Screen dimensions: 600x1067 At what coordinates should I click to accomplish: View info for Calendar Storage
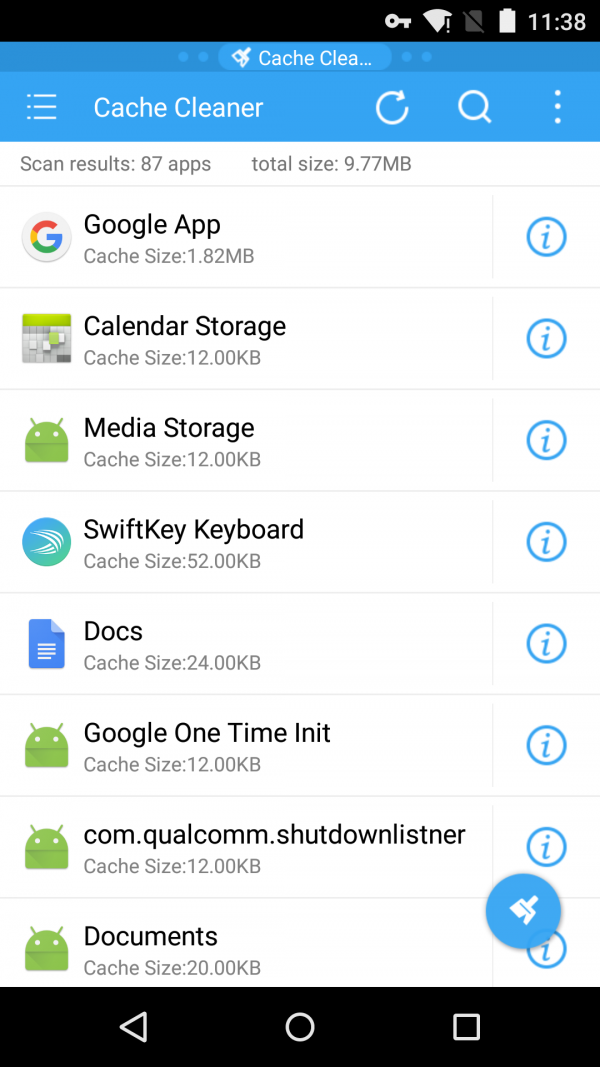[x=546, y=339]
